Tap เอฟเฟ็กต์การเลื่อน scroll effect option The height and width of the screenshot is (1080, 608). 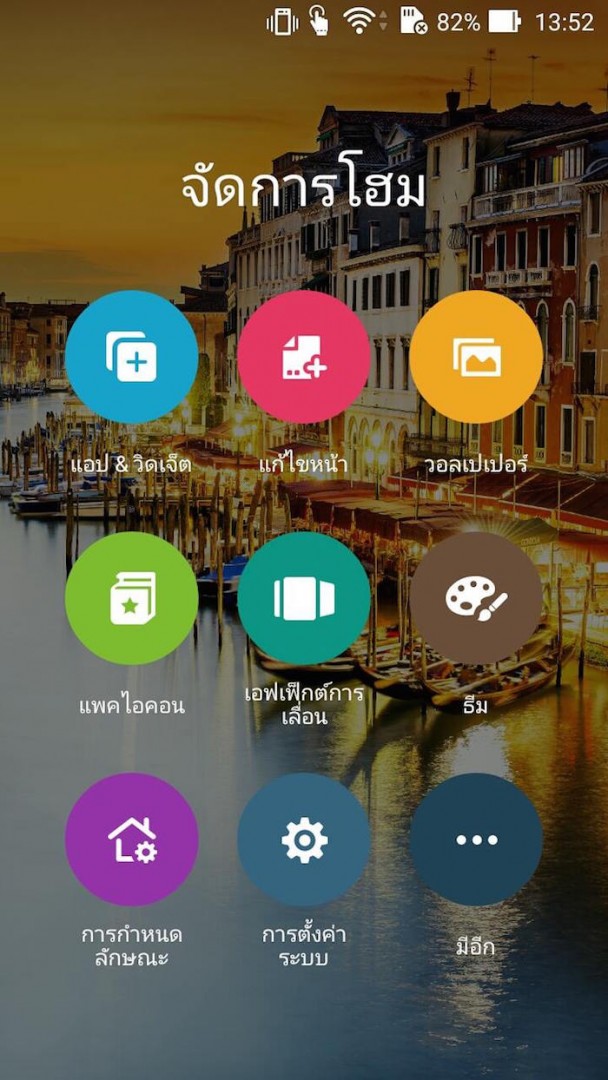304,598
